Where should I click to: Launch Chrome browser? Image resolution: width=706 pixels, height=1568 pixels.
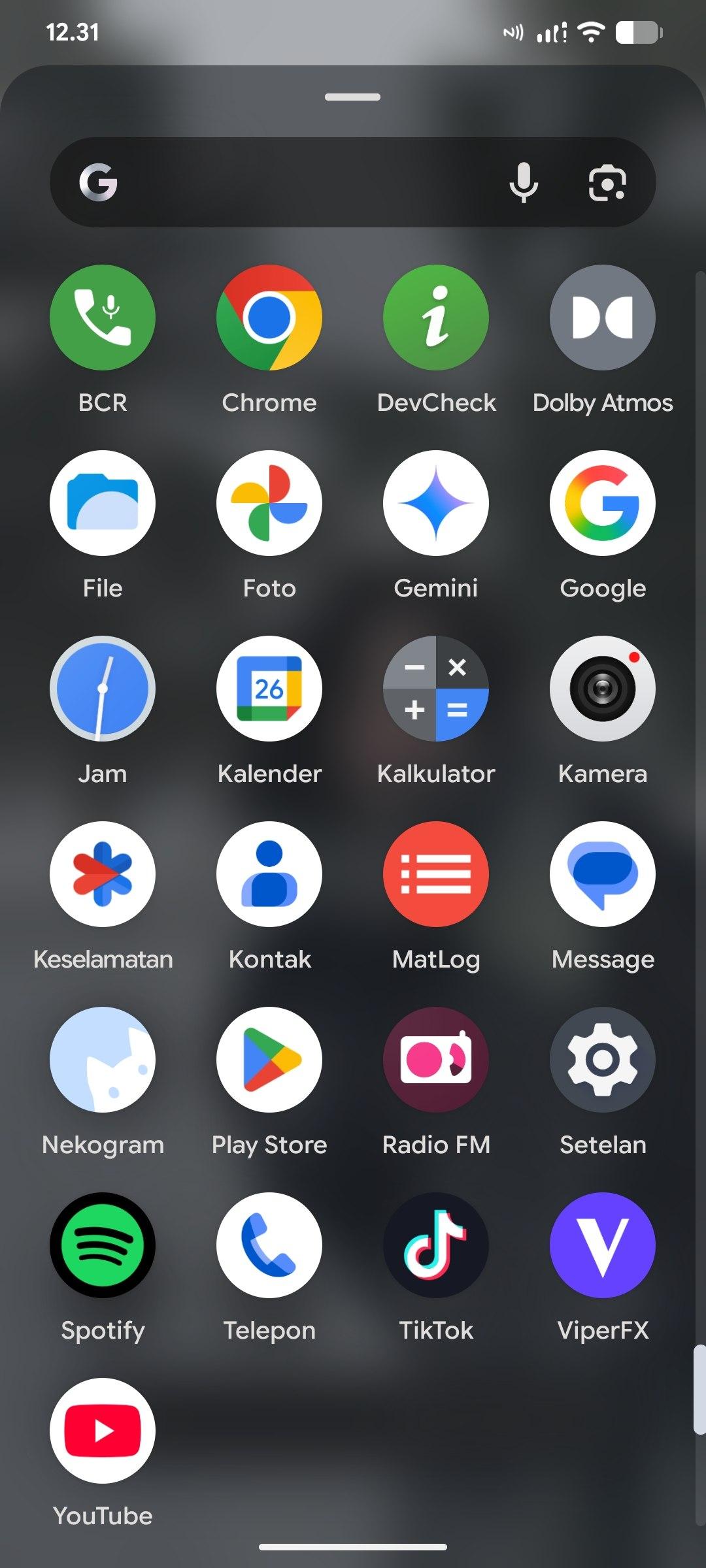tap(269, 318)
